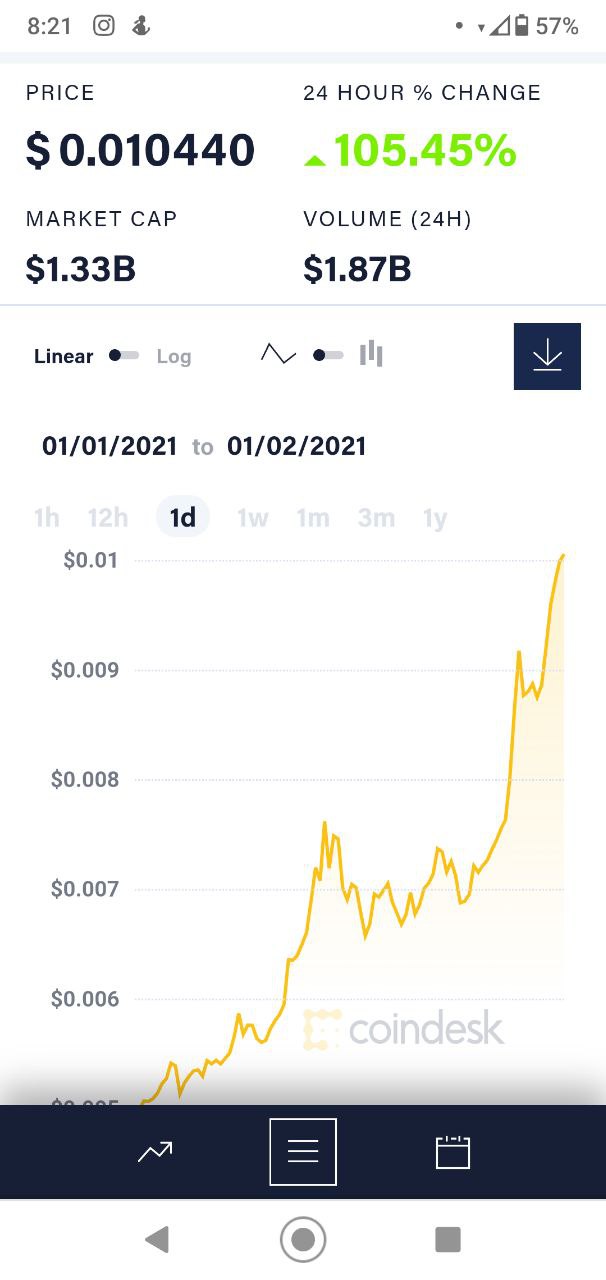
Task: Switch to 1m time range
Action: click(313, 518)
